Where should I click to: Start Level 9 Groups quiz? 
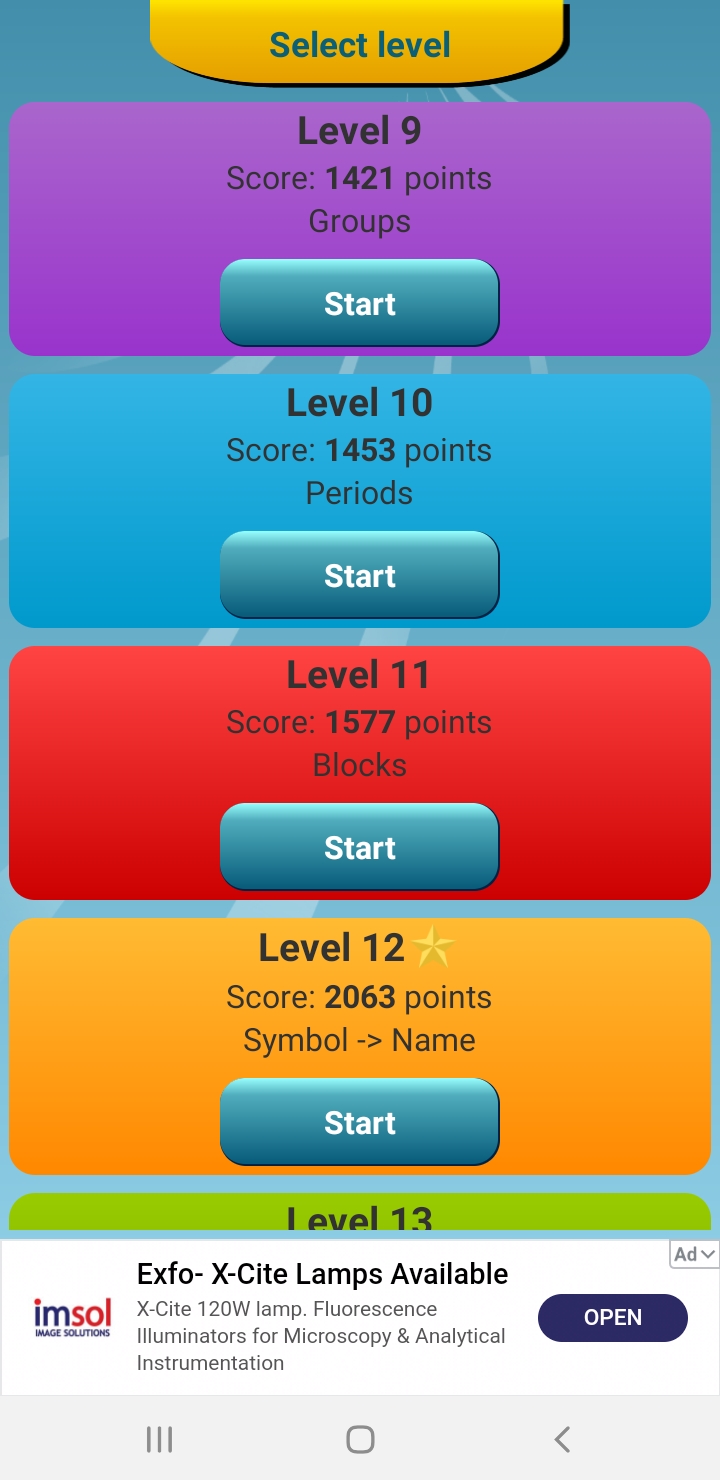(x=359, y=303)
